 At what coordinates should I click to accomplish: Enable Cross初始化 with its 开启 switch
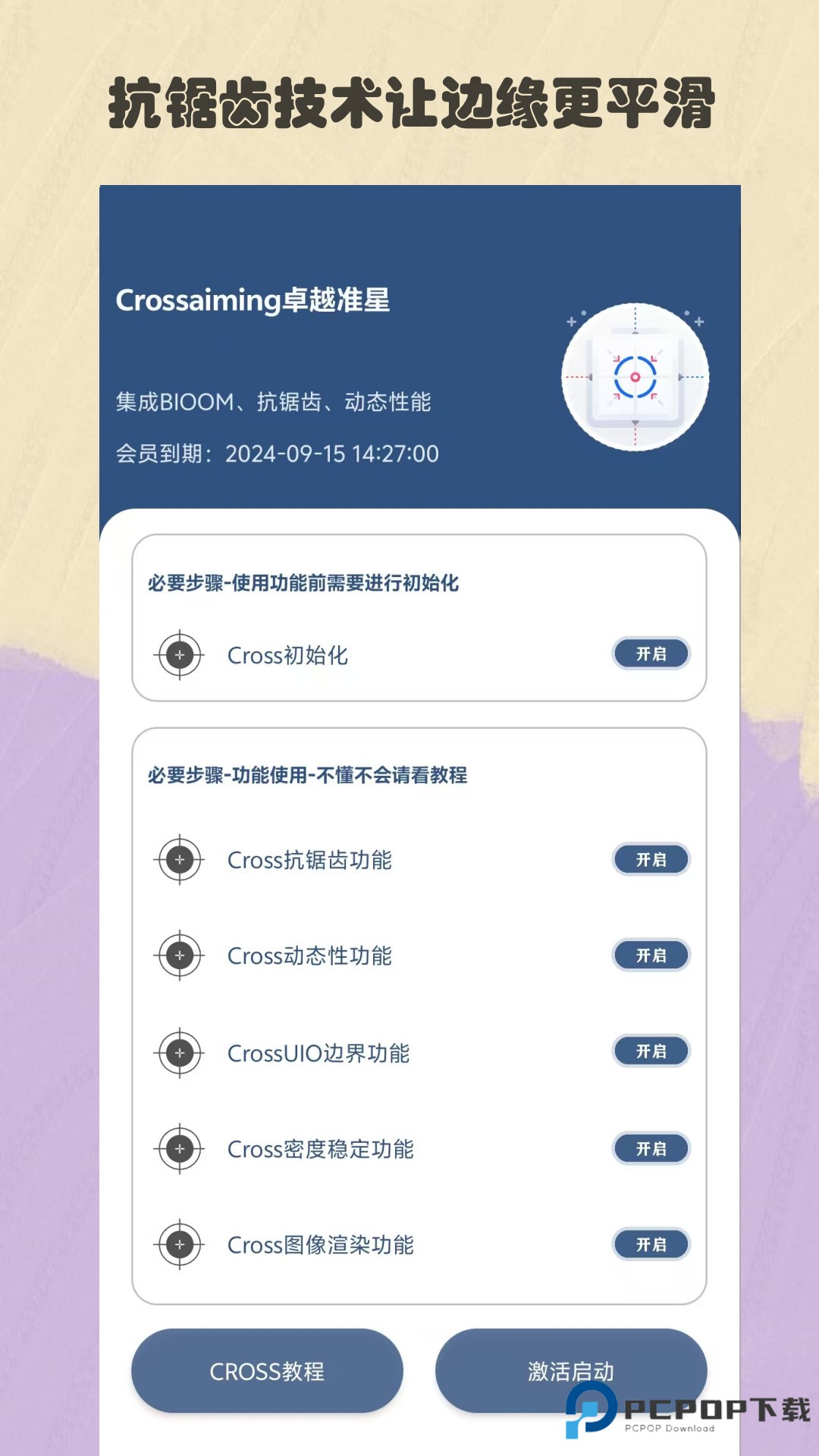click(x=651, y=653)
